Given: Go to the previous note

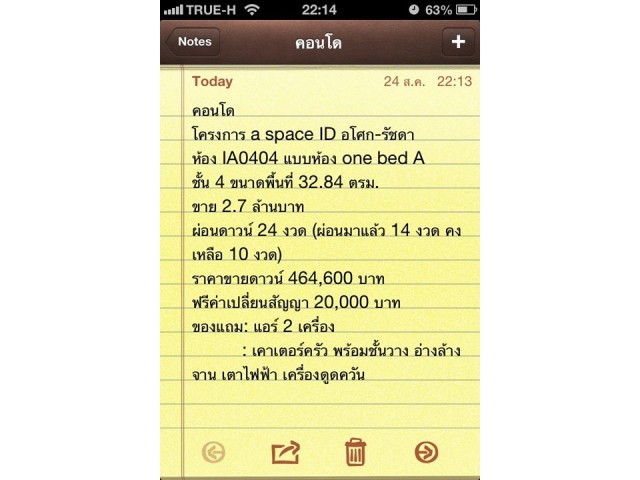Looking at the screenshot, I should (214, 452).
